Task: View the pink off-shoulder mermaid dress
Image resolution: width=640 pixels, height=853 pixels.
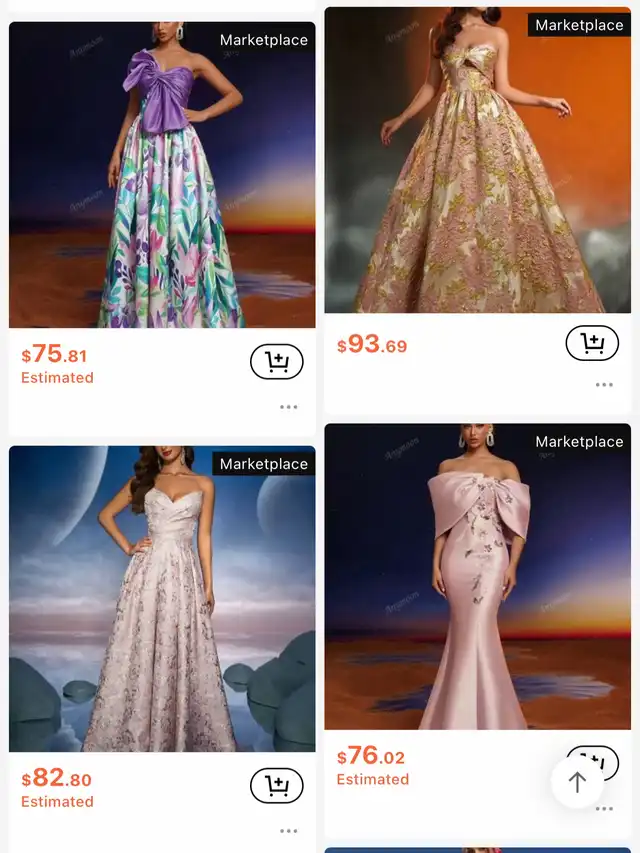Action: click(x=477, y=577)
